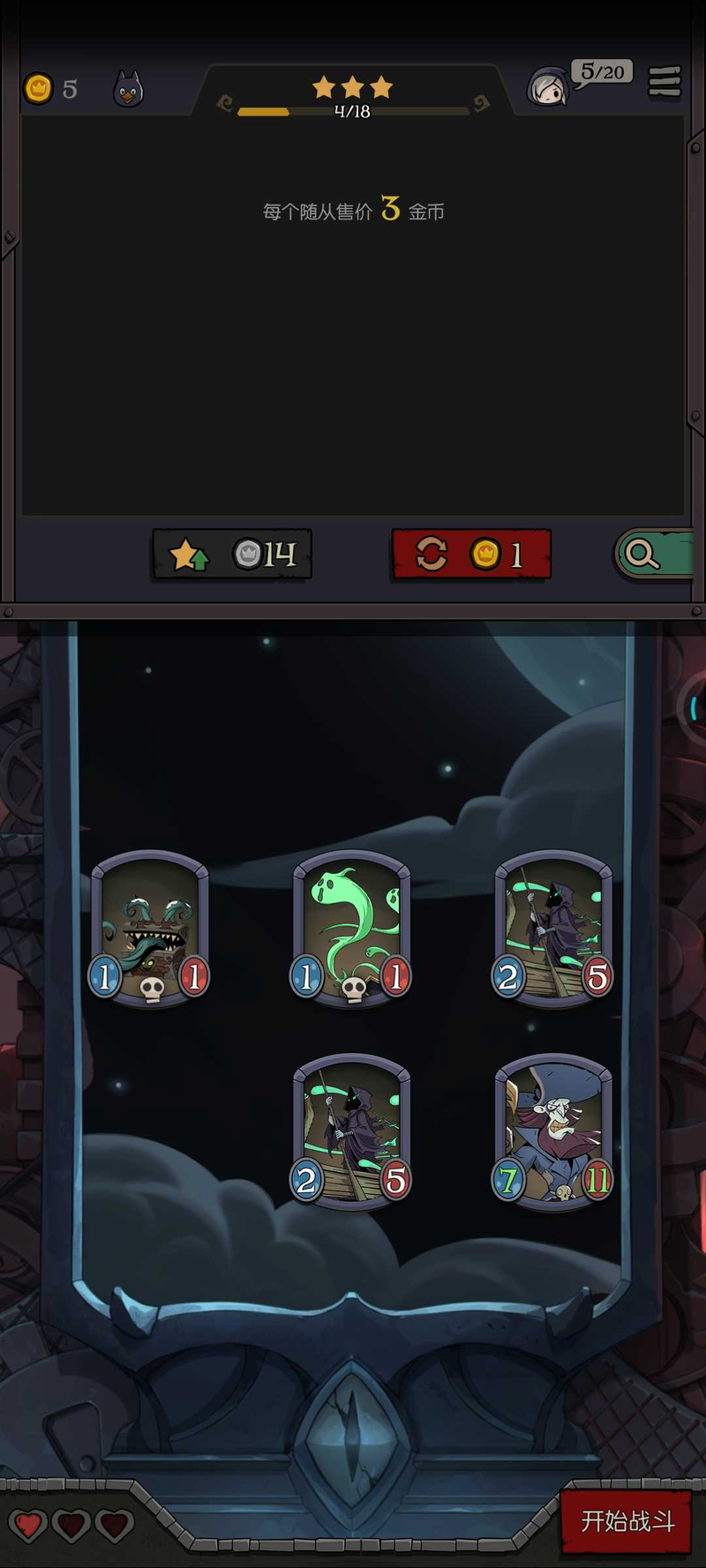Tap the blue bird avatar icon
The height and width of the screenshot is (1568, 706).
[129, 89]
